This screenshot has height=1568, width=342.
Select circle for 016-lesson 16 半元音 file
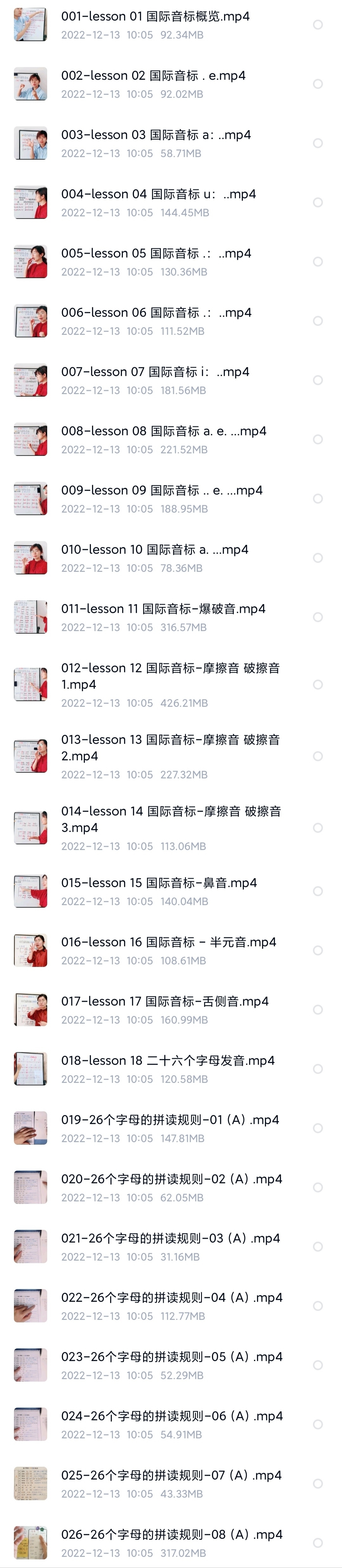[318, 951]
